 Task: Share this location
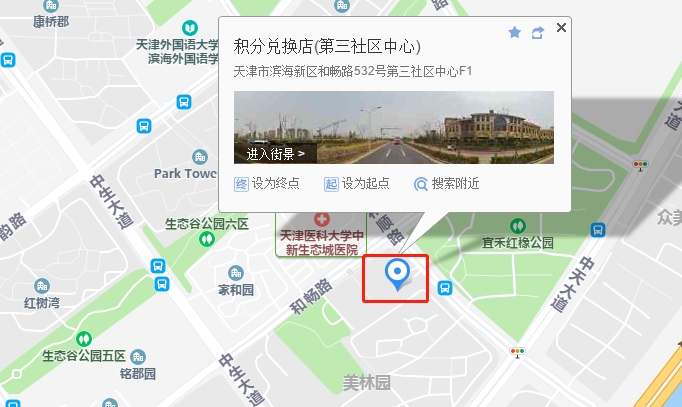(x=538, y=33)
